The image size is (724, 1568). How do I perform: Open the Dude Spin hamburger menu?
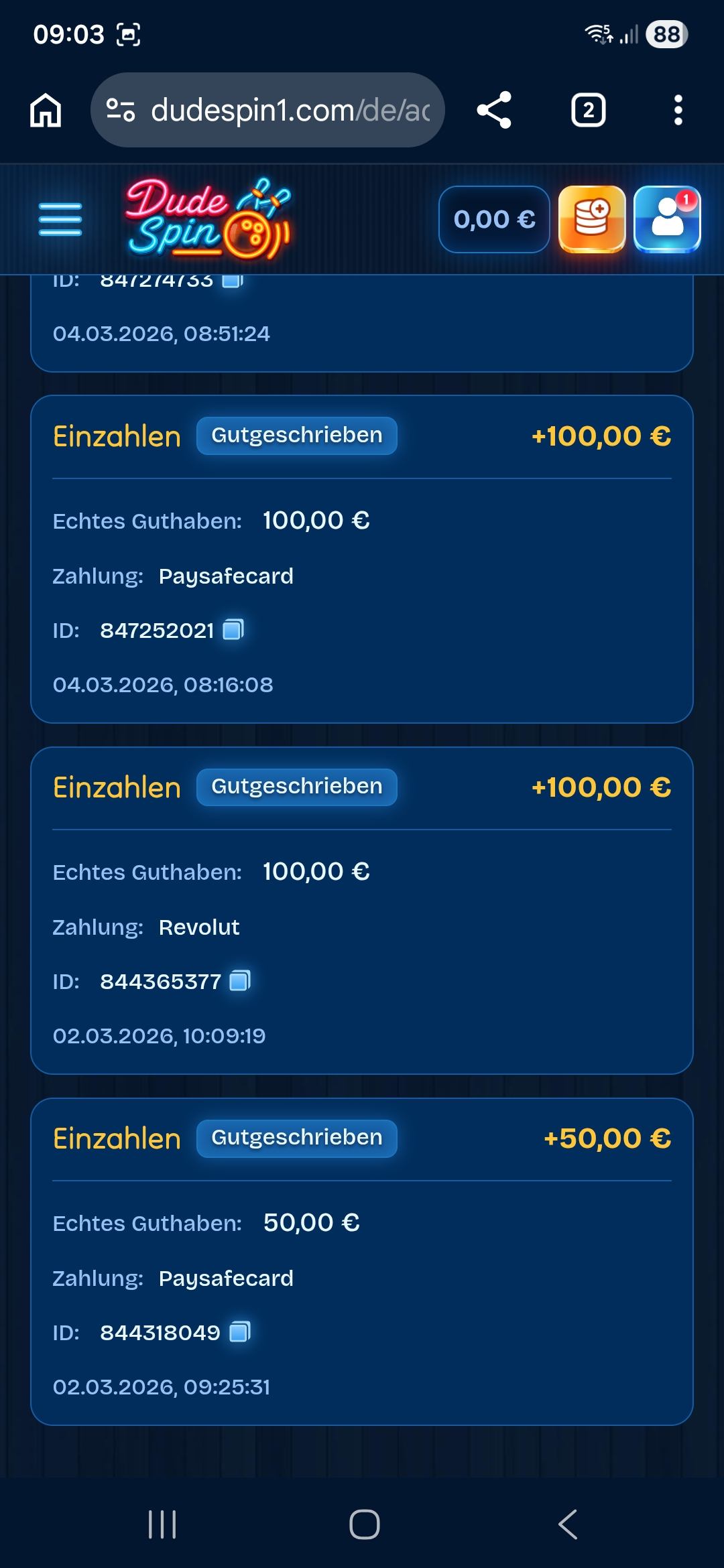coord(60,220)
